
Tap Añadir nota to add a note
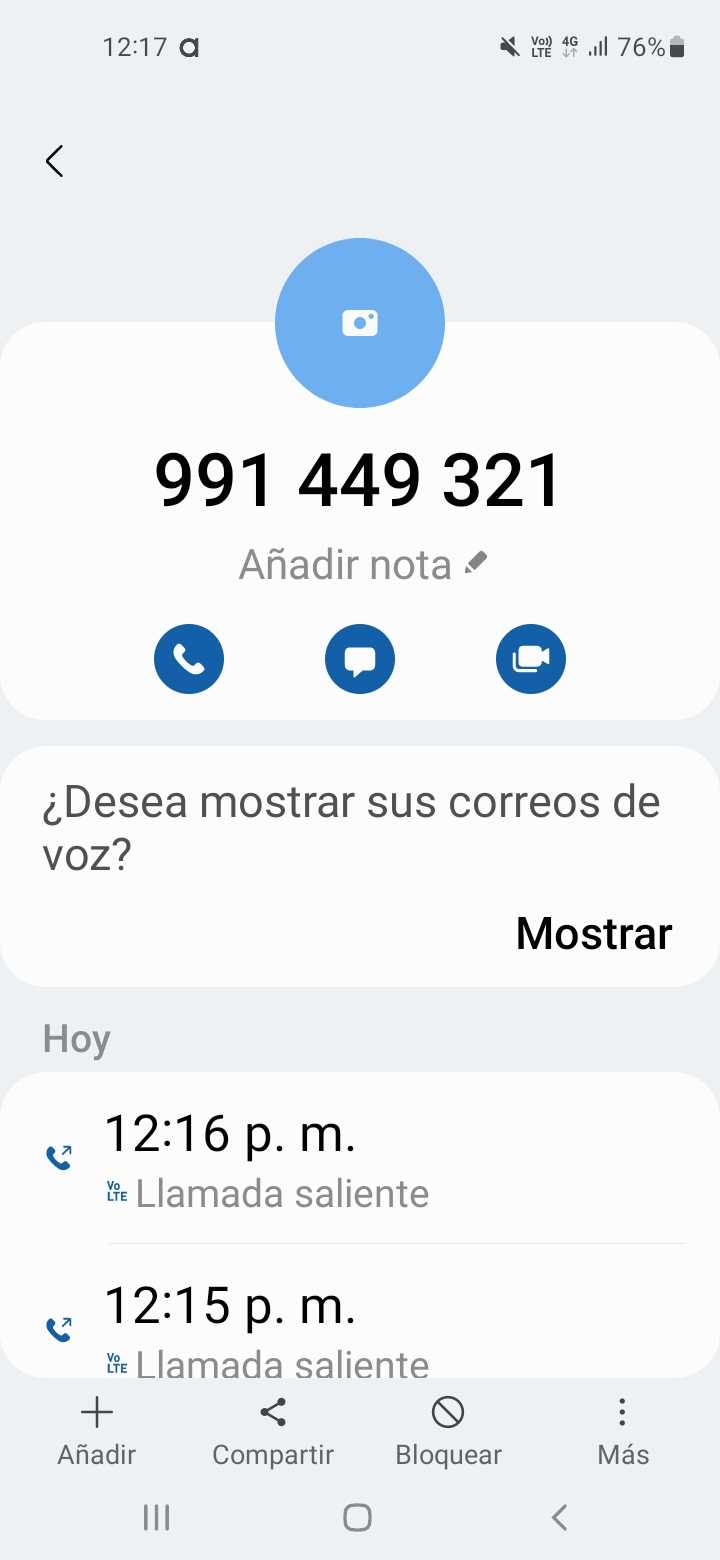362,565
